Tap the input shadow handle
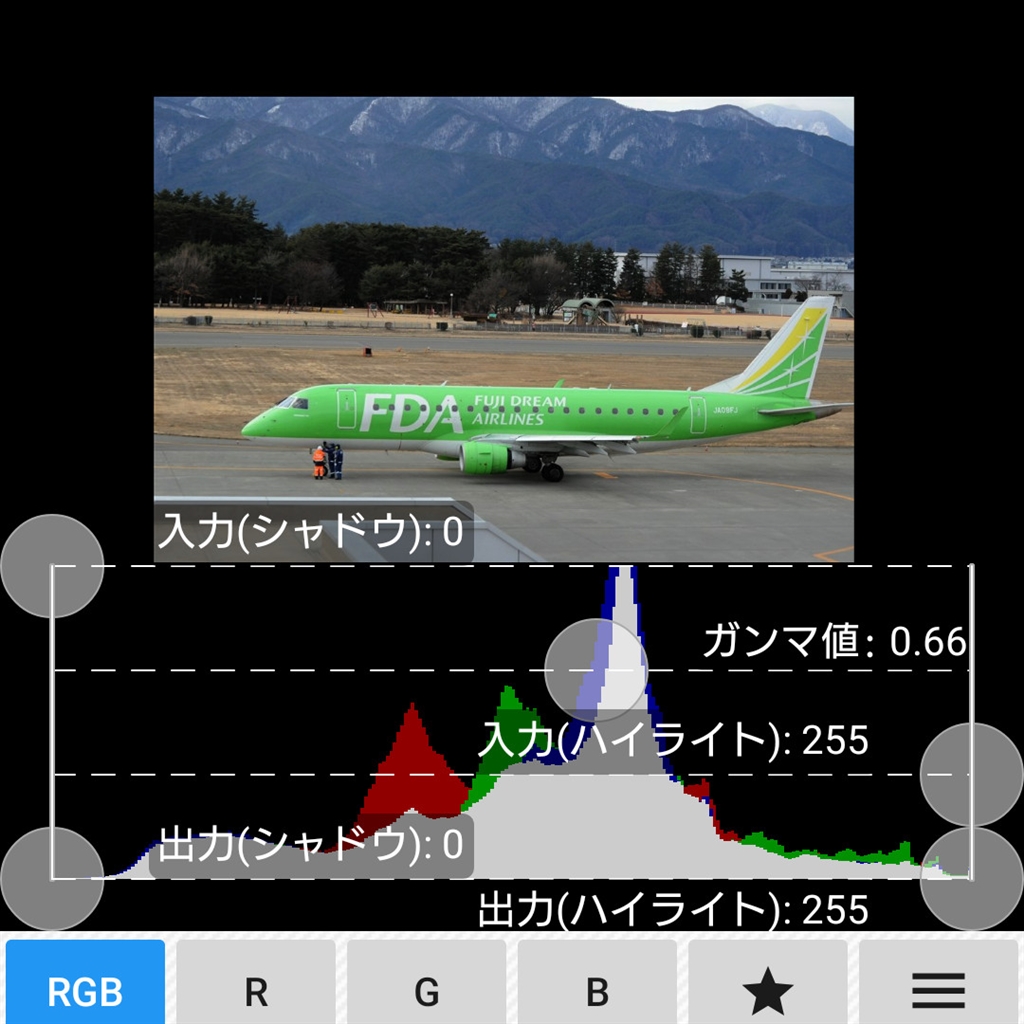The width and height of the screenshot is (1024, 1024). click(x=52, y=566)
